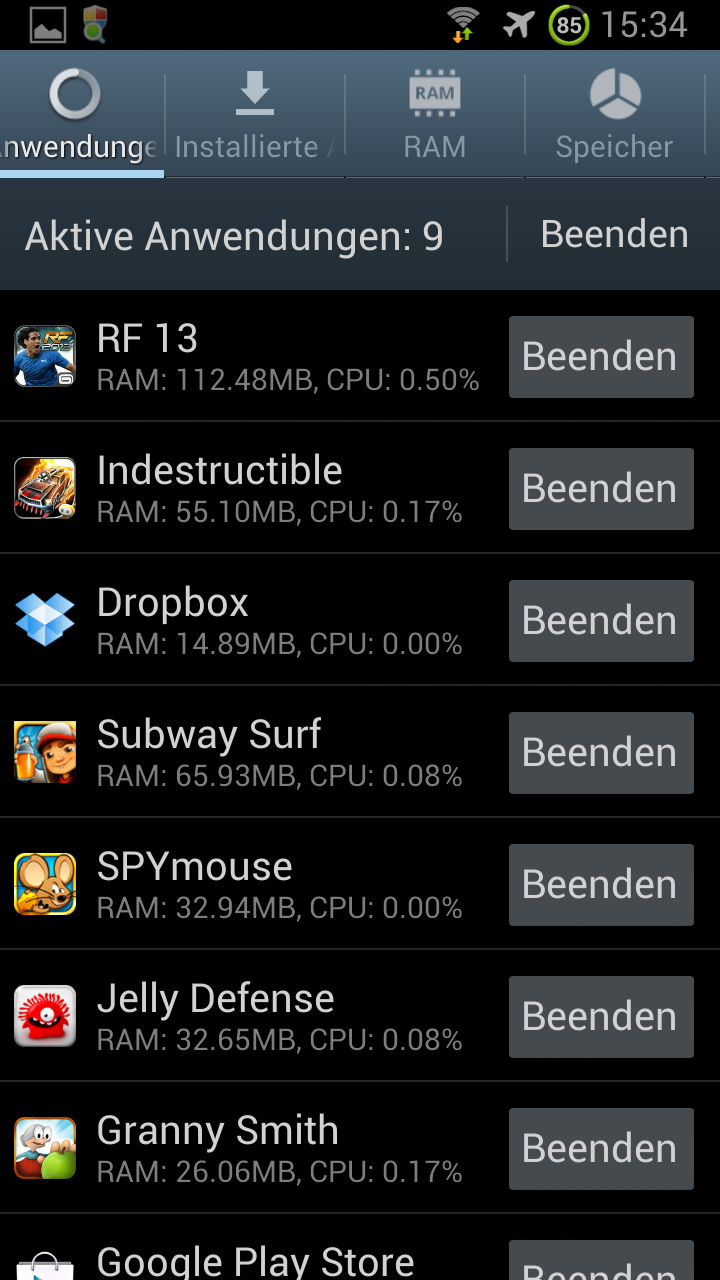Tap Beenden for Google Play Store
The height and width of the screenshot is (1280, 720).
pos(601,1262)
